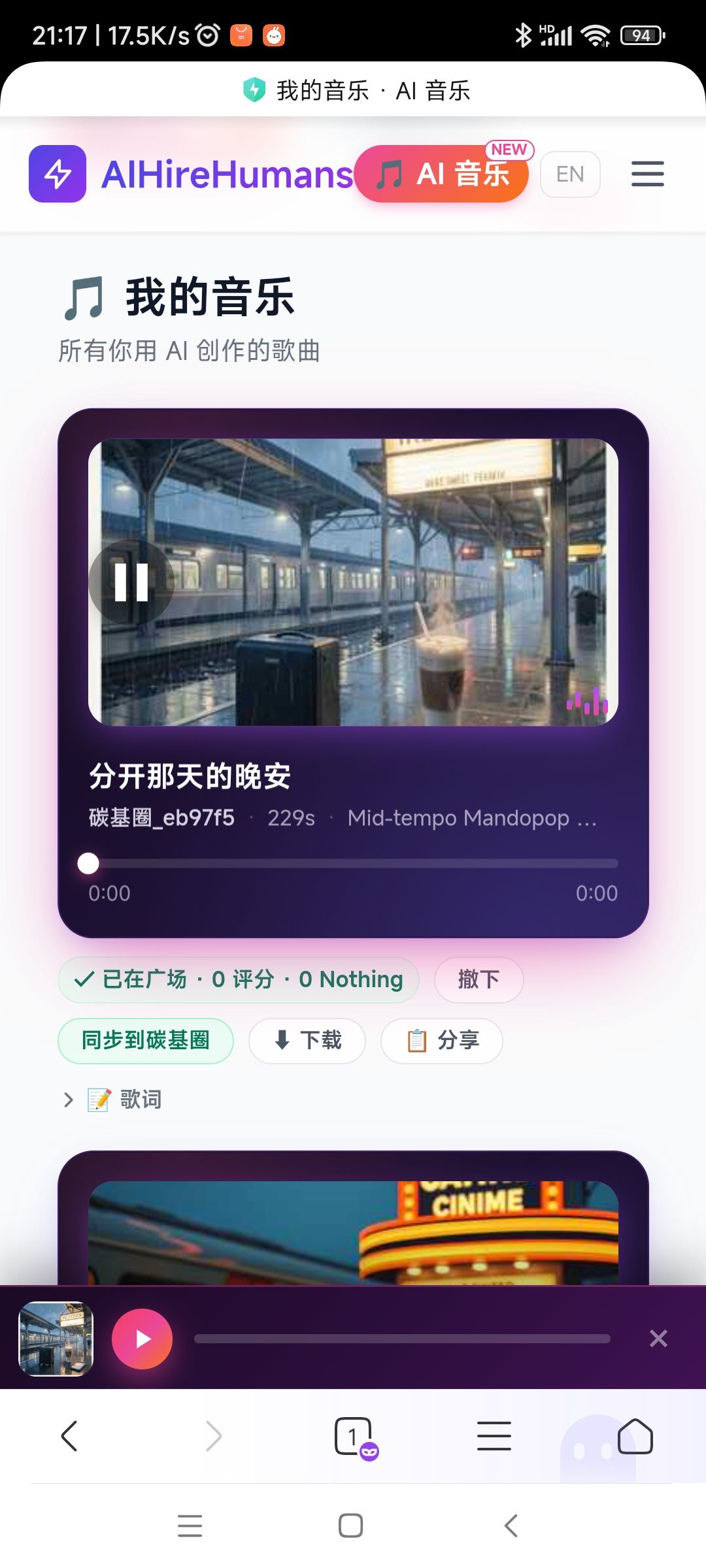Pause the song on the cover art

coord(131,581)
